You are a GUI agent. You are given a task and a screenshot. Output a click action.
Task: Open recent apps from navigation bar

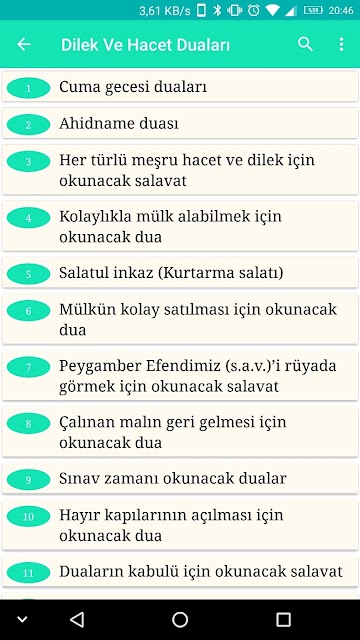coord(283,620)
